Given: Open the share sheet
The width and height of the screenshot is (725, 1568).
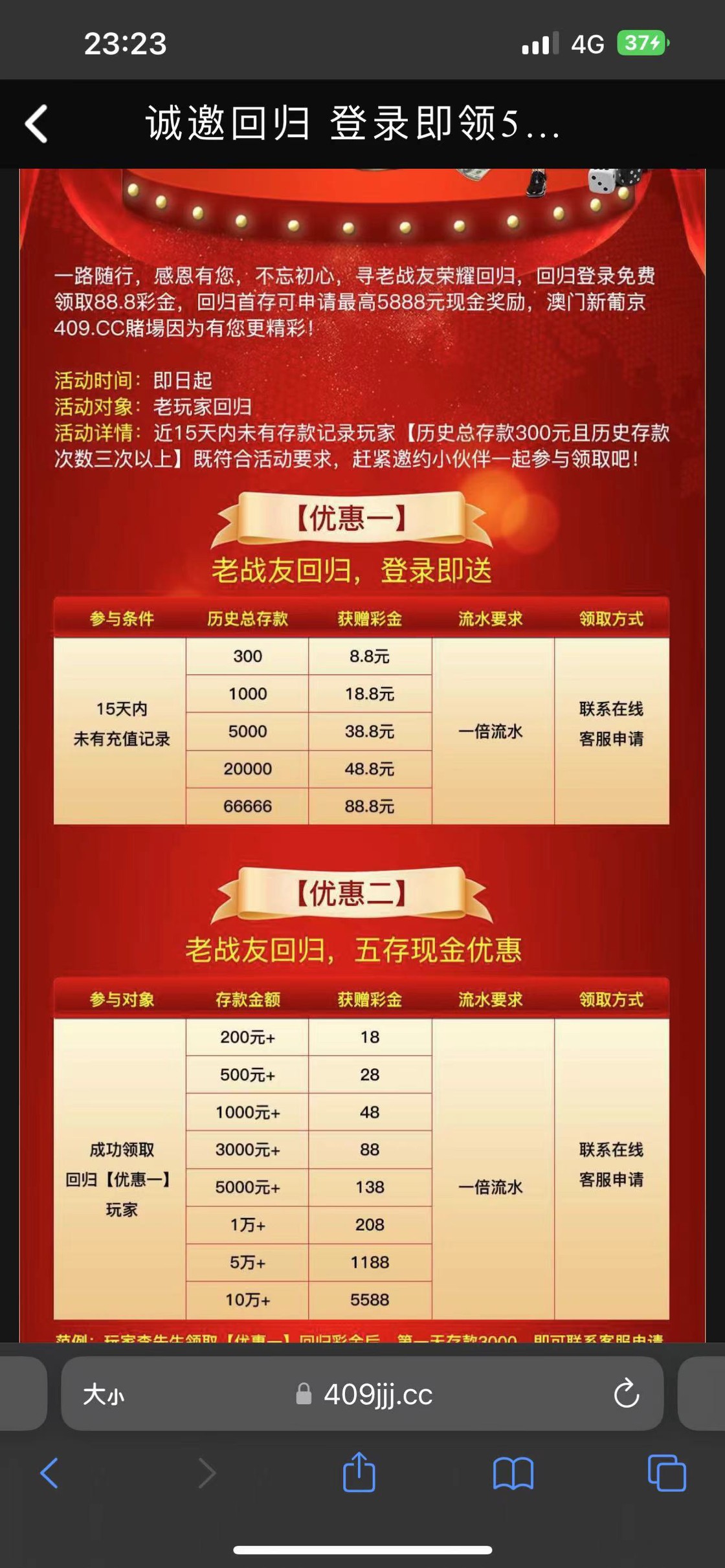Looking at the screenshot, I should tap(359, 1472).
